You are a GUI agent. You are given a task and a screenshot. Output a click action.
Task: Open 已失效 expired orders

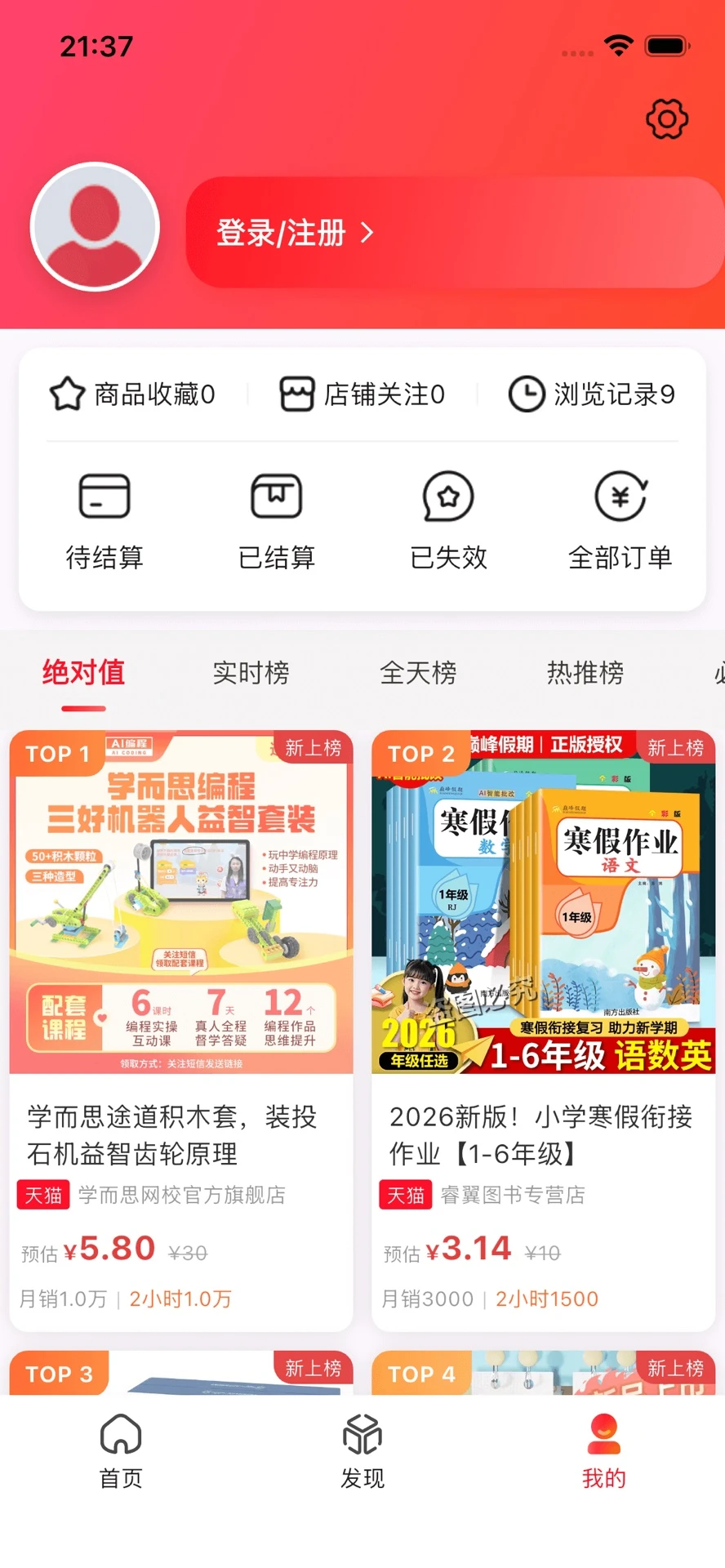pos(448,520)
